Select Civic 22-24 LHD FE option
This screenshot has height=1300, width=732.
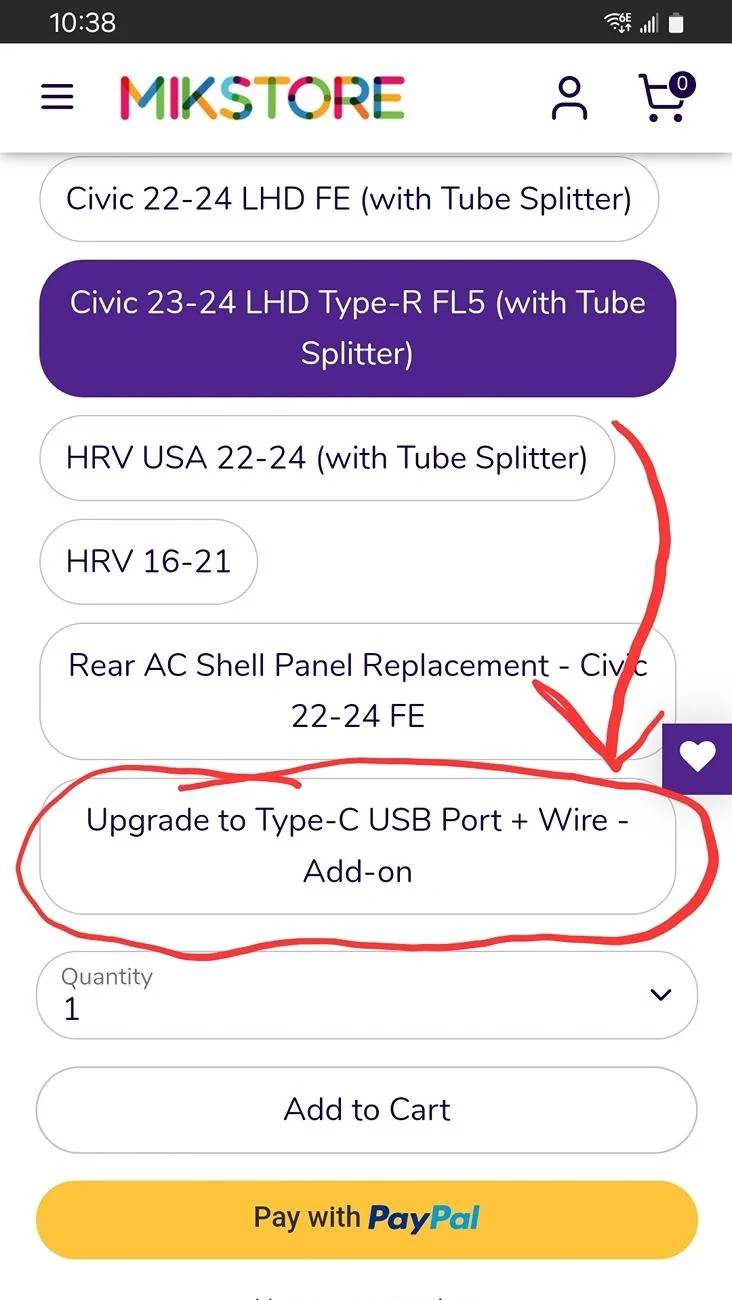[x=348, y=199]
